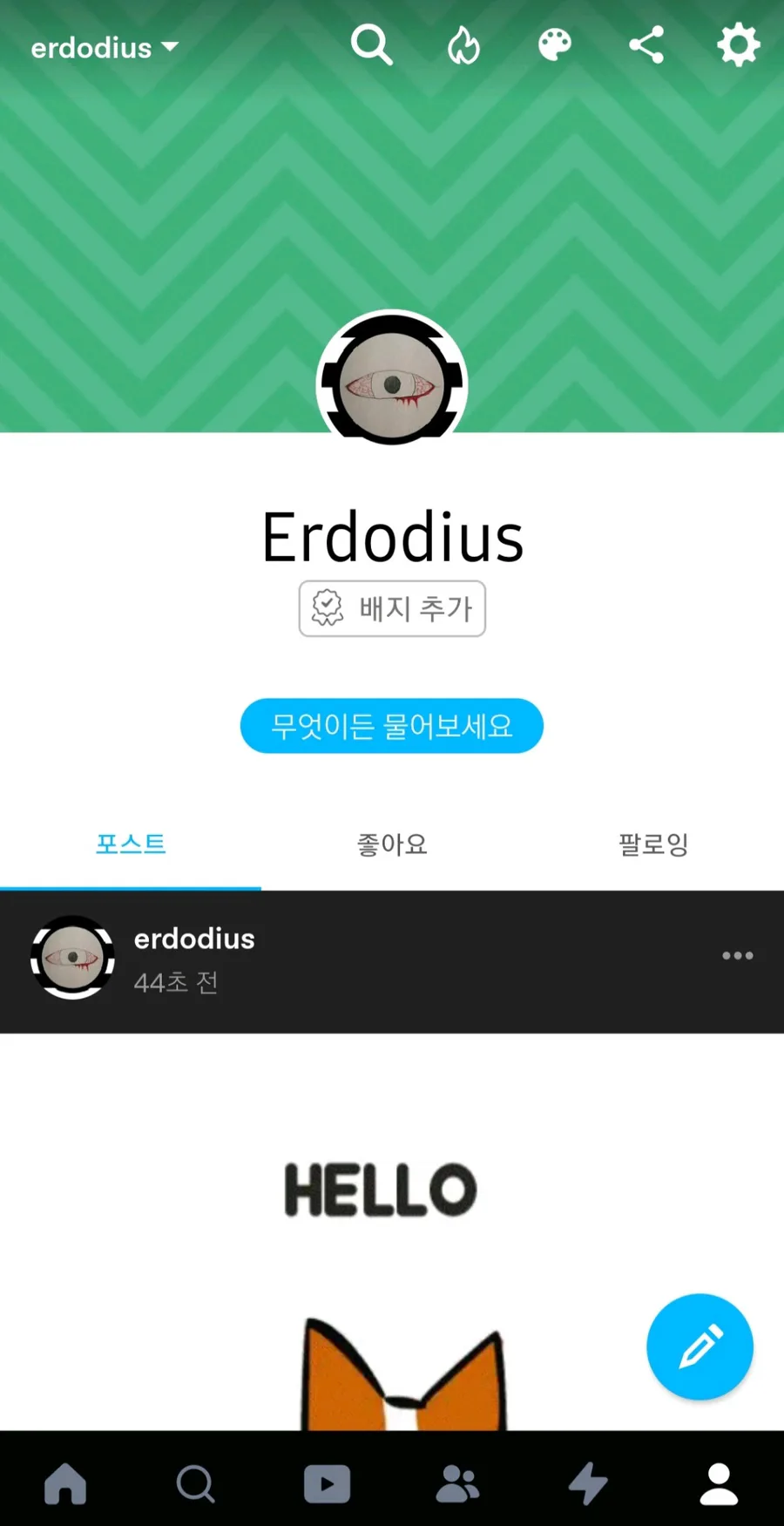
Task: Open the three-dot menu on erdodius's post
Action: pos(737,955)
